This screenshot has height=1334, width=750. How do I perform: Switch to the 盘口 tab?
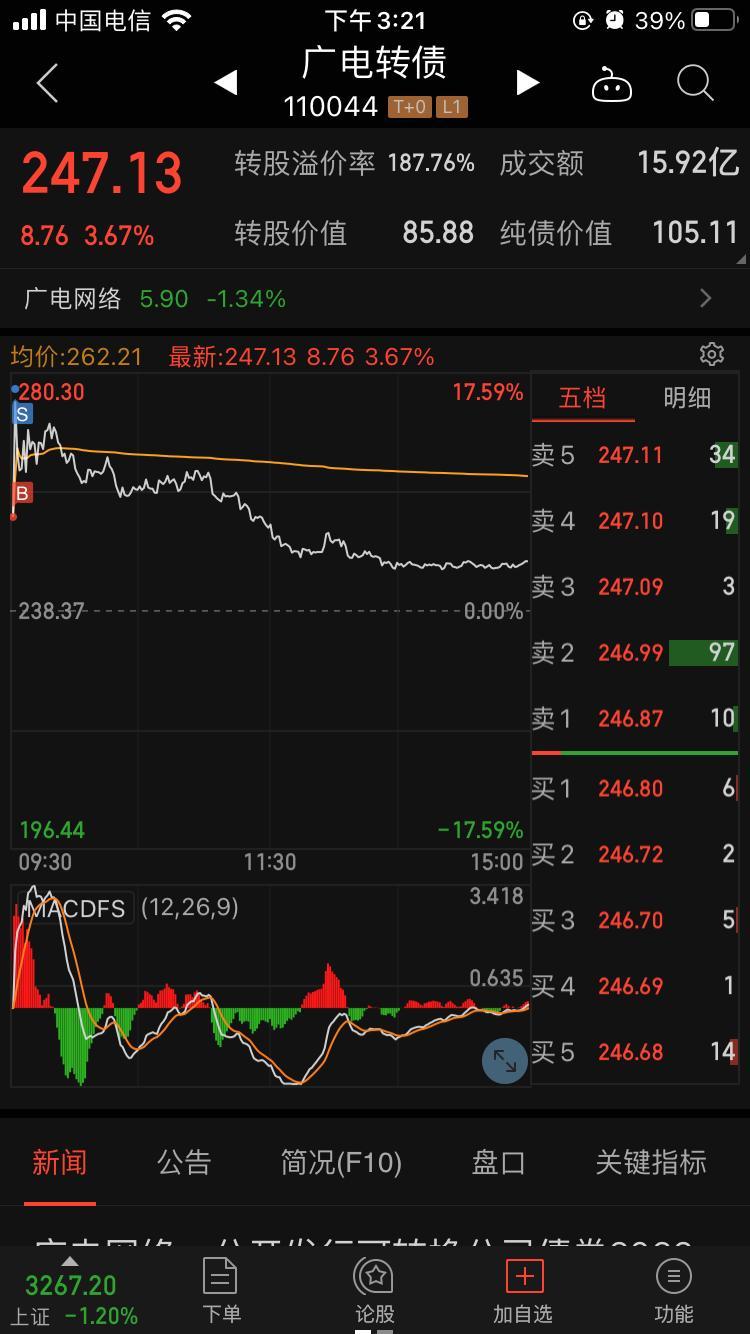[x=498, y=1162]
